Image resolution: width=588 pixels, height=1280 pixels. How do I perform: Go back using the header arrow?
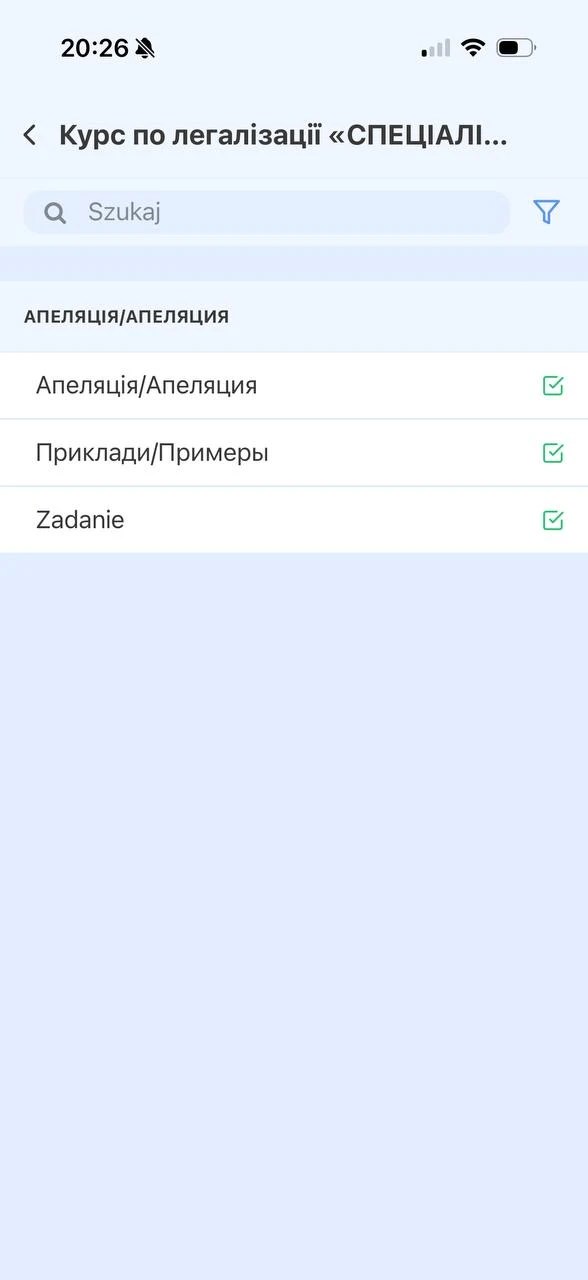point(30,135)
